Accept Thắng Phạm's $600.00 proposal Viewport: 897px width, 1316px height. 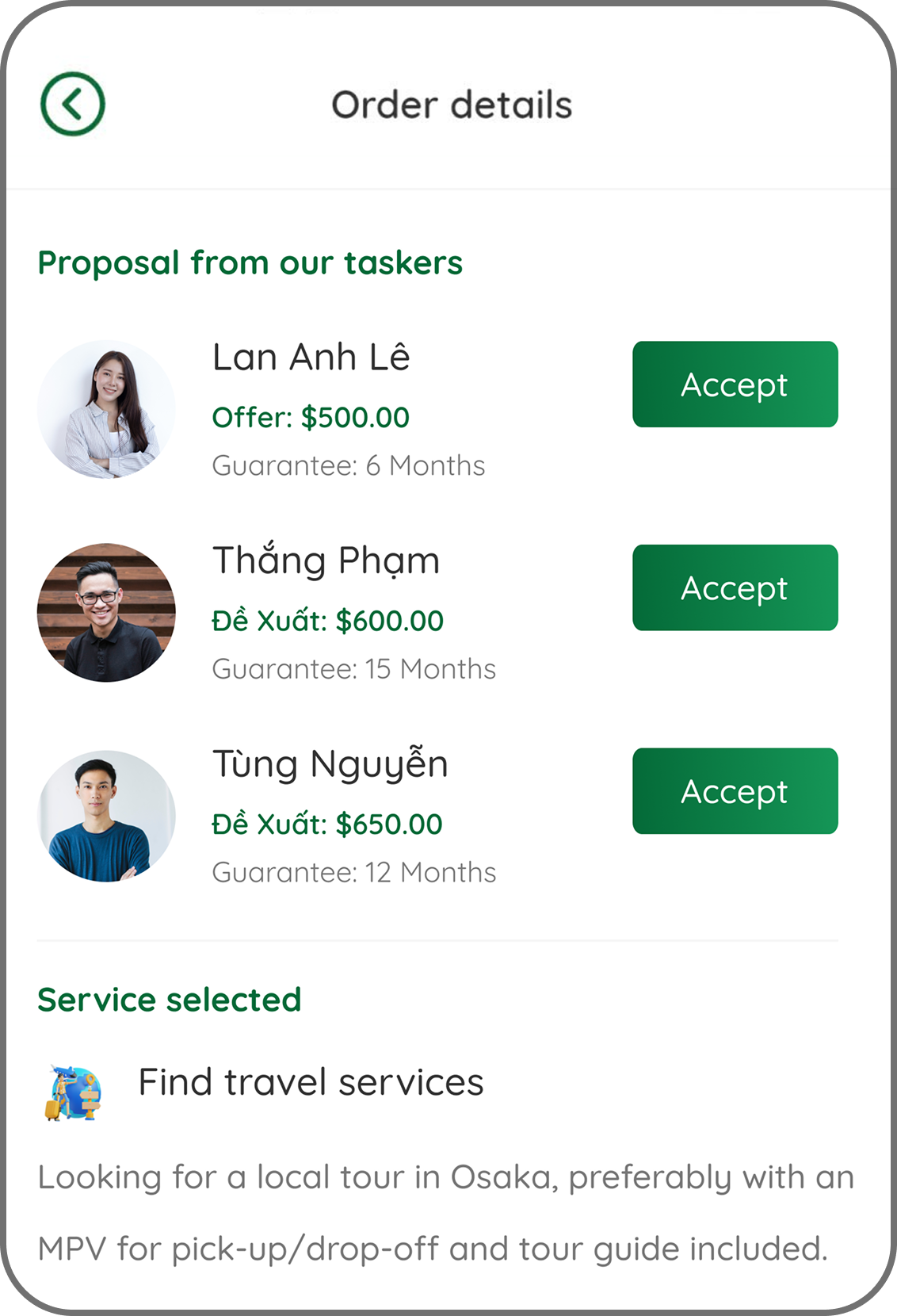pyautogui.click(x=735, y=587)
